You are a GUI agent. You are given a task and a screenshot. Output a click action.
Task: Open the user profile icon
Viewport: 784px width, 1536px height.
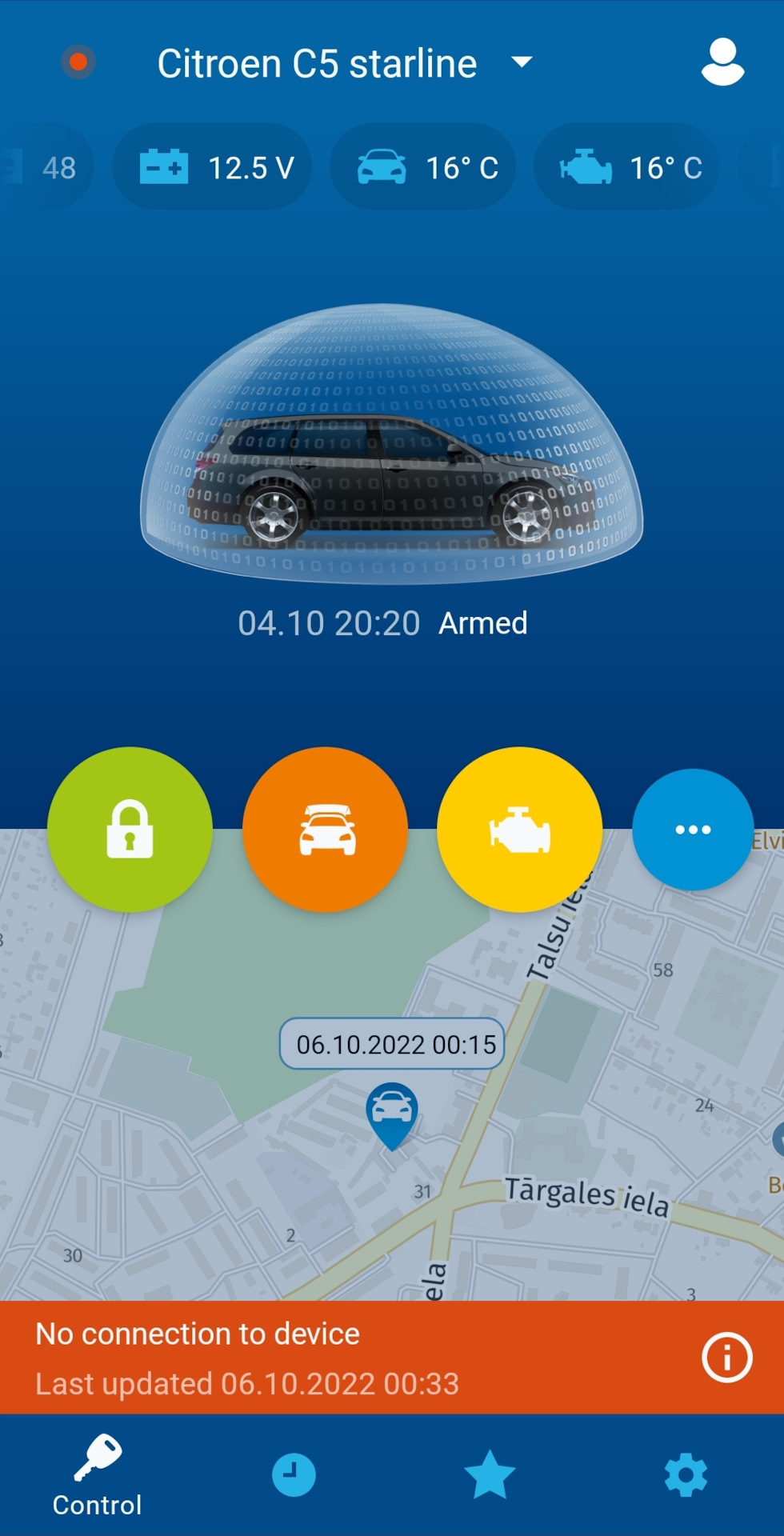click(x=722, y=62)
